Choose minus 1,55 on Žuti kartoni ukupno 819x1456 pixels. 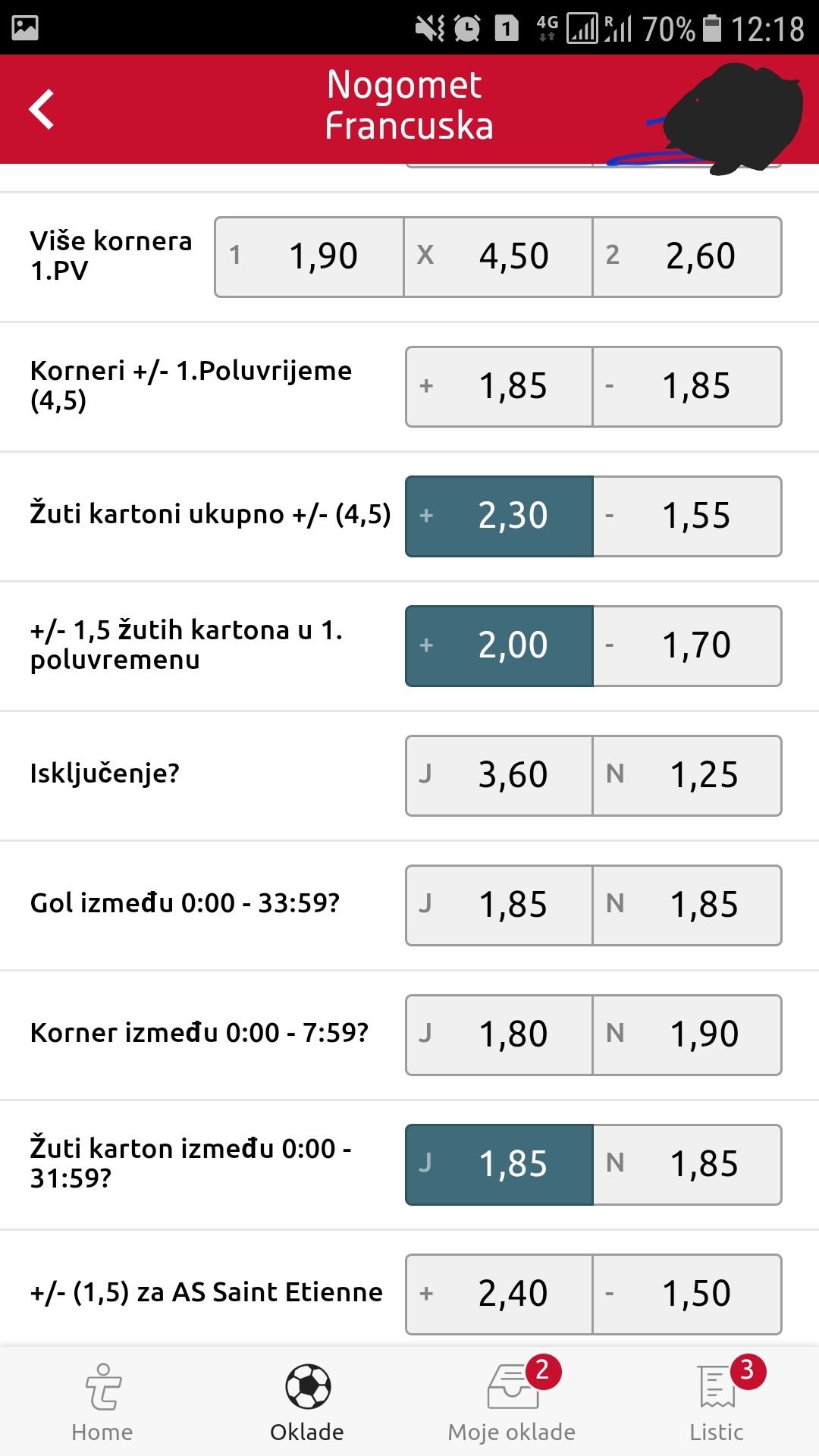click(687, 516)
